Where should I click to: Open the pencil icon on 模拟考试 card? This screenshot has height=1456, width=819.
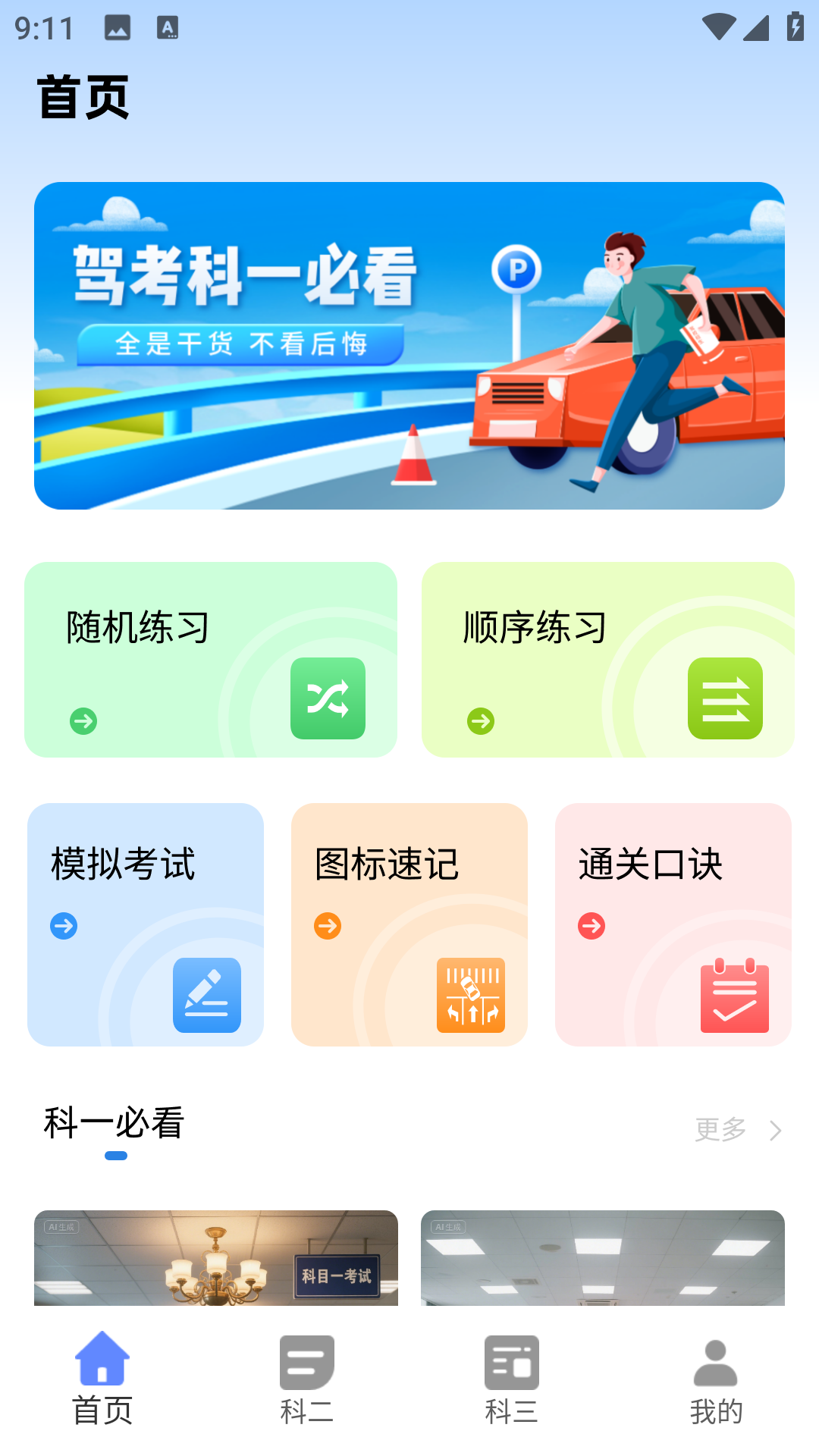[206, 995]
